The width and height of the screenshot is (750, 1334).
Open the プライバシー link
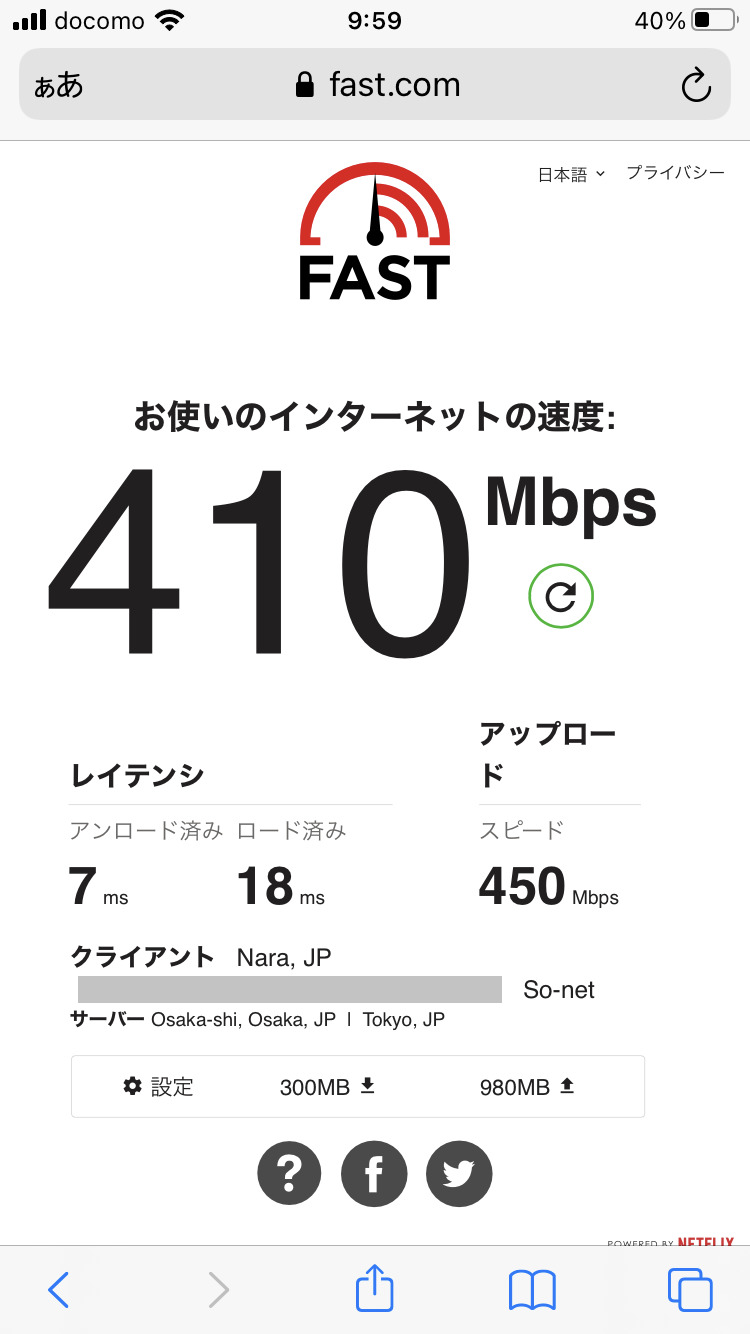pos(675,173)
